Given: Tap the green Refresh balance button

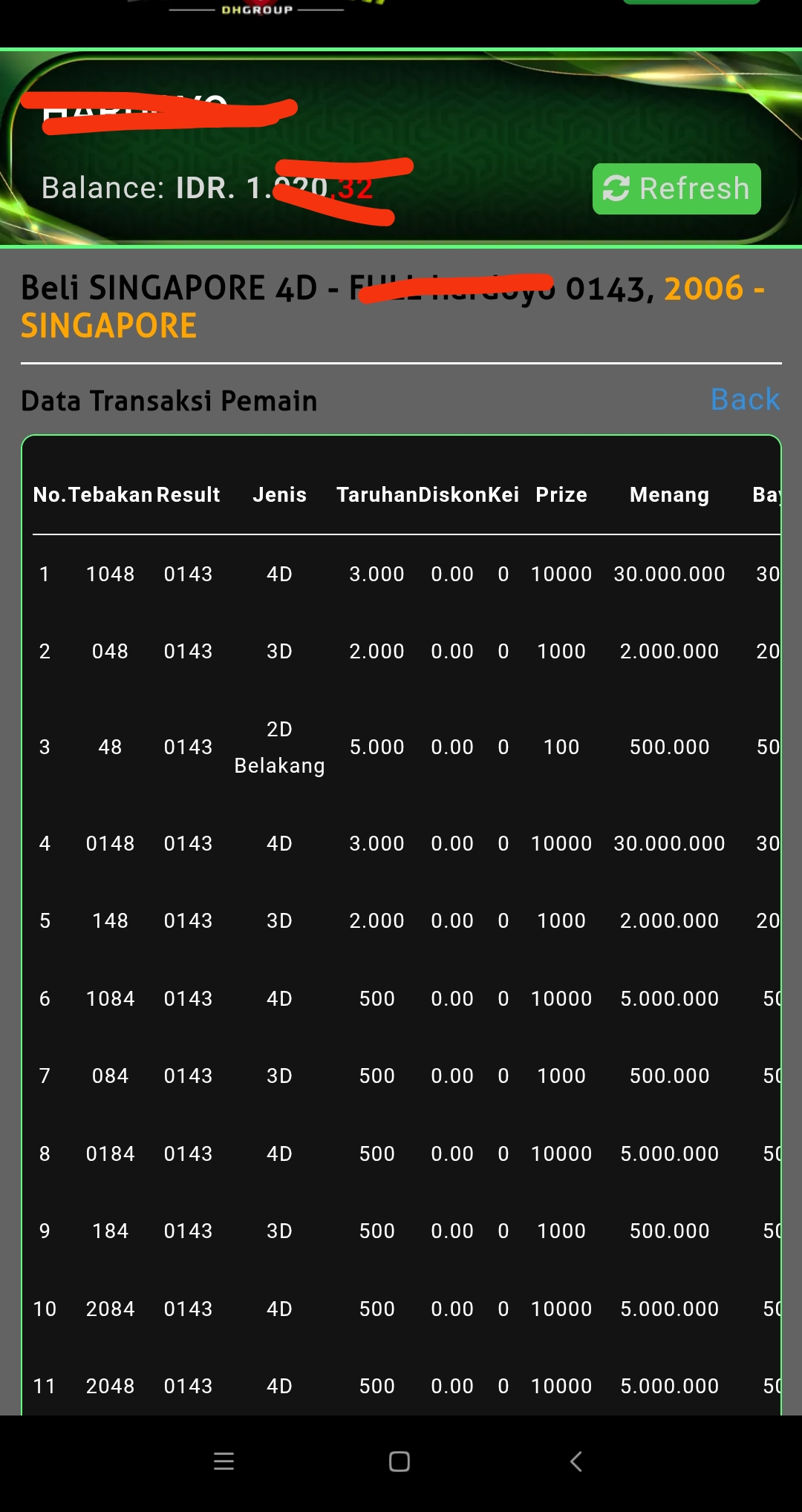Looking at the screenshot, I should [676, 189].
